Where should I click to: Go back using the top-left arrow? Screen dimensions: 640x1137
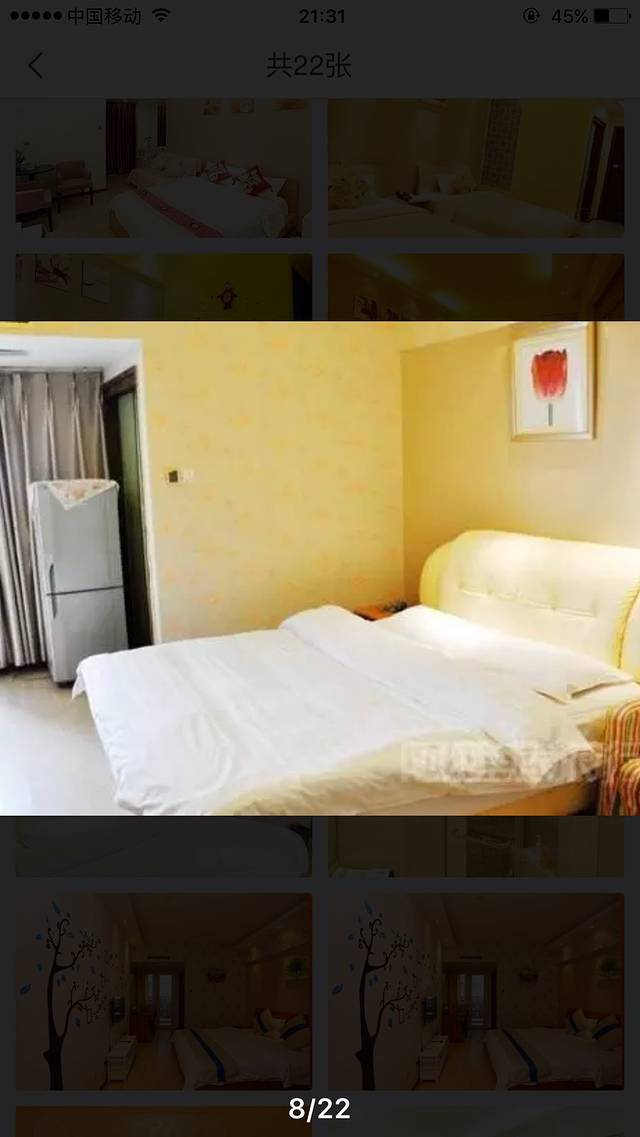point(36,66)
